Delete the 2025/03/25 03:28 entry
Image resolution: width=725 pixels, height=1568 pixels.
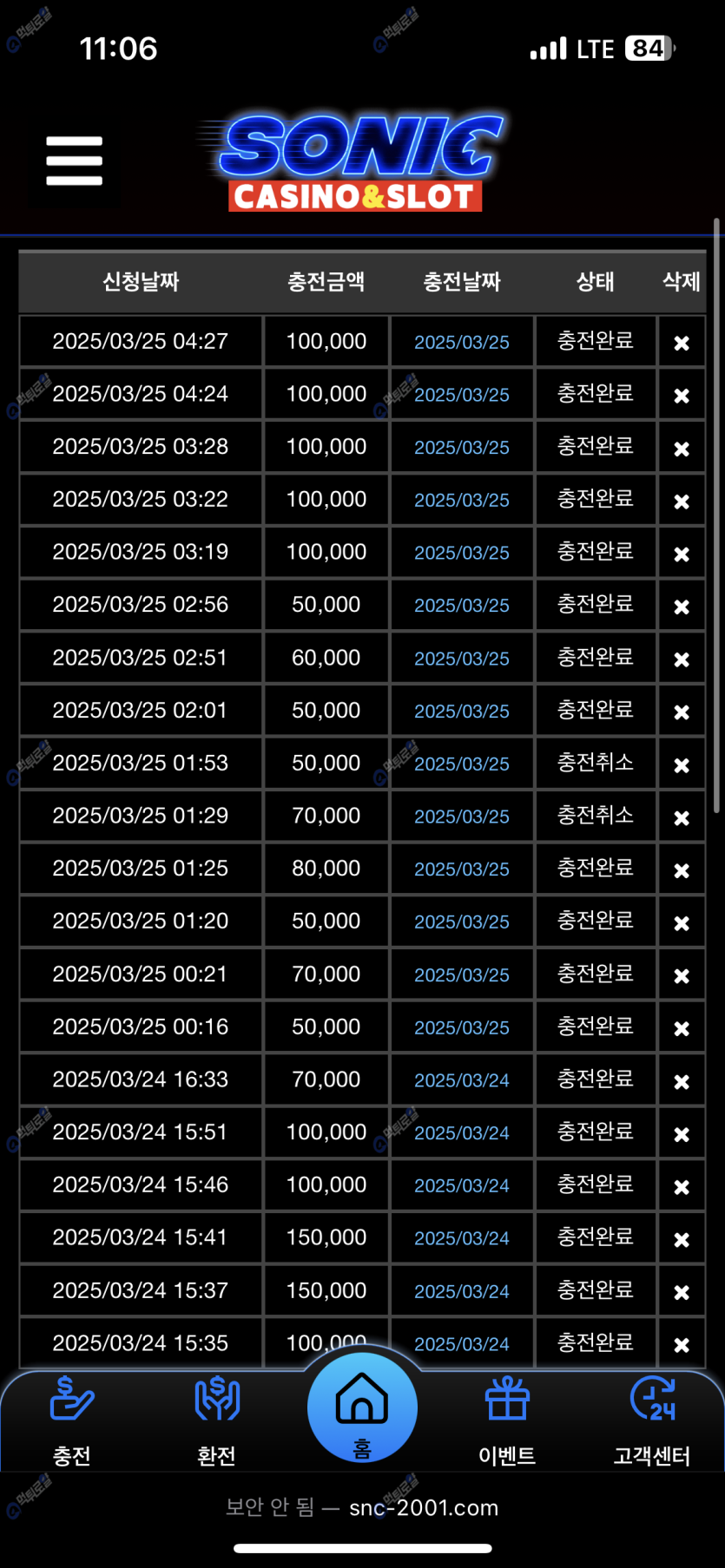682,449
